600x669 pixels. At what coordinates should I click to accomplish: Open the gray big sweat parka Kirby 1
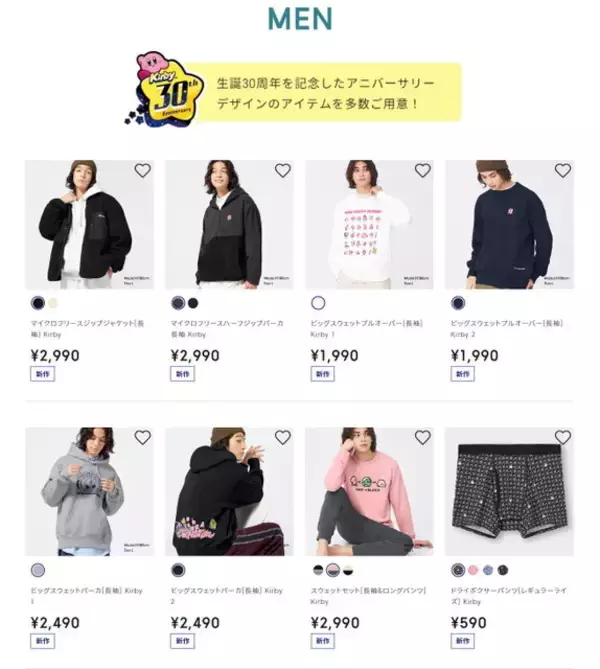(90, 492)
